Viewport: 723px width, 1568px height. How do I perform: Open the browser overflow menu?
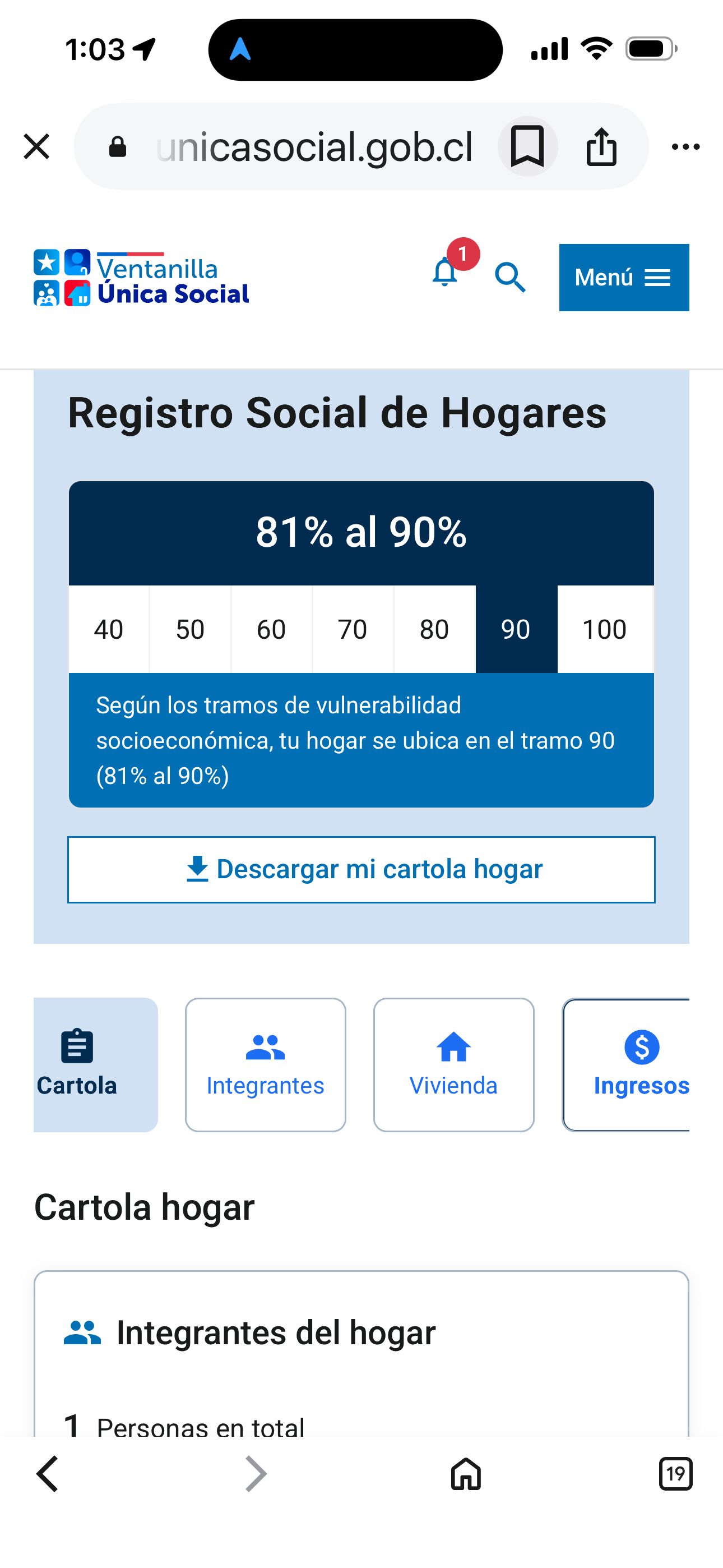click(x=685, y=147)
